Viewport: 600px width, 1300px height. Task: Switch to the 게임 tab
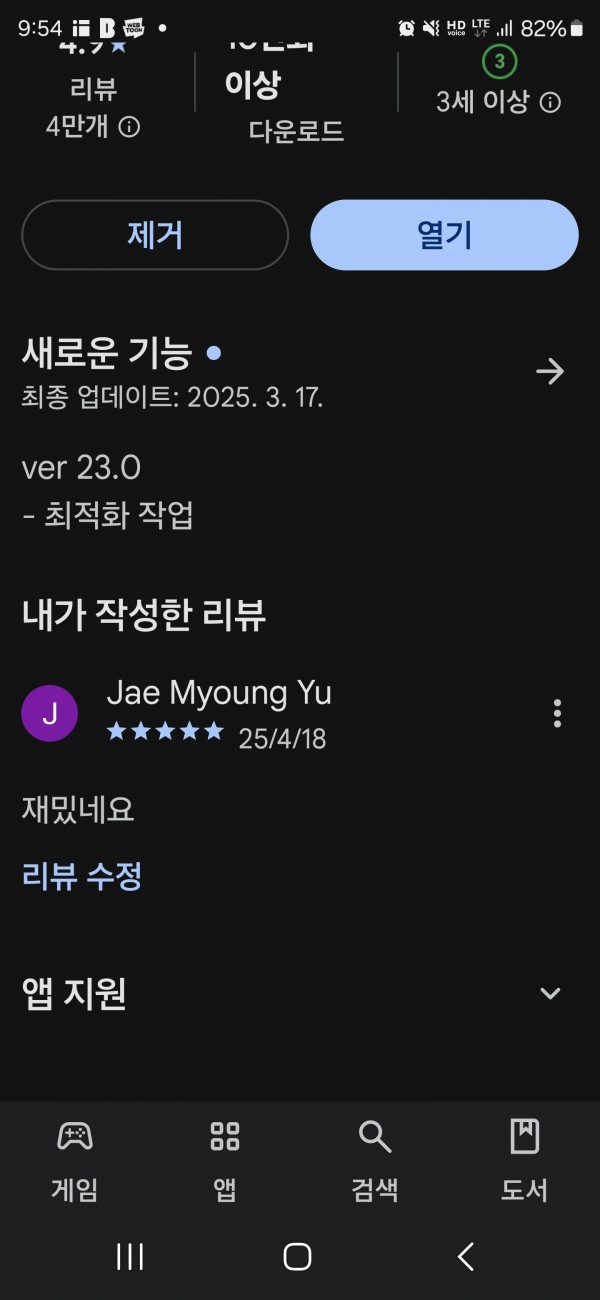click(75, 1160)
